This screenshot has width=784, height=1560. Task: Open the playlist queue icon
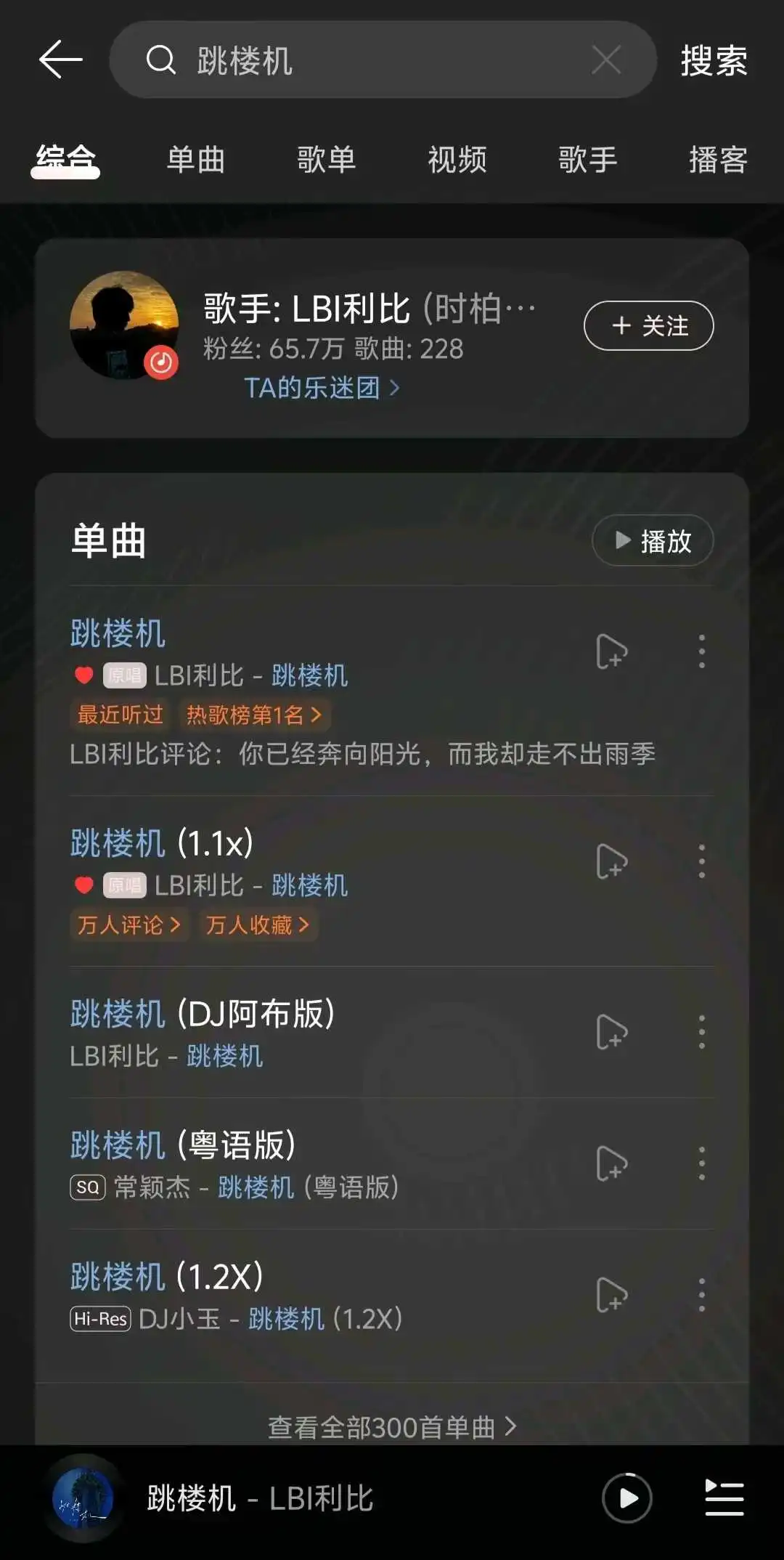click(724, 1498)
